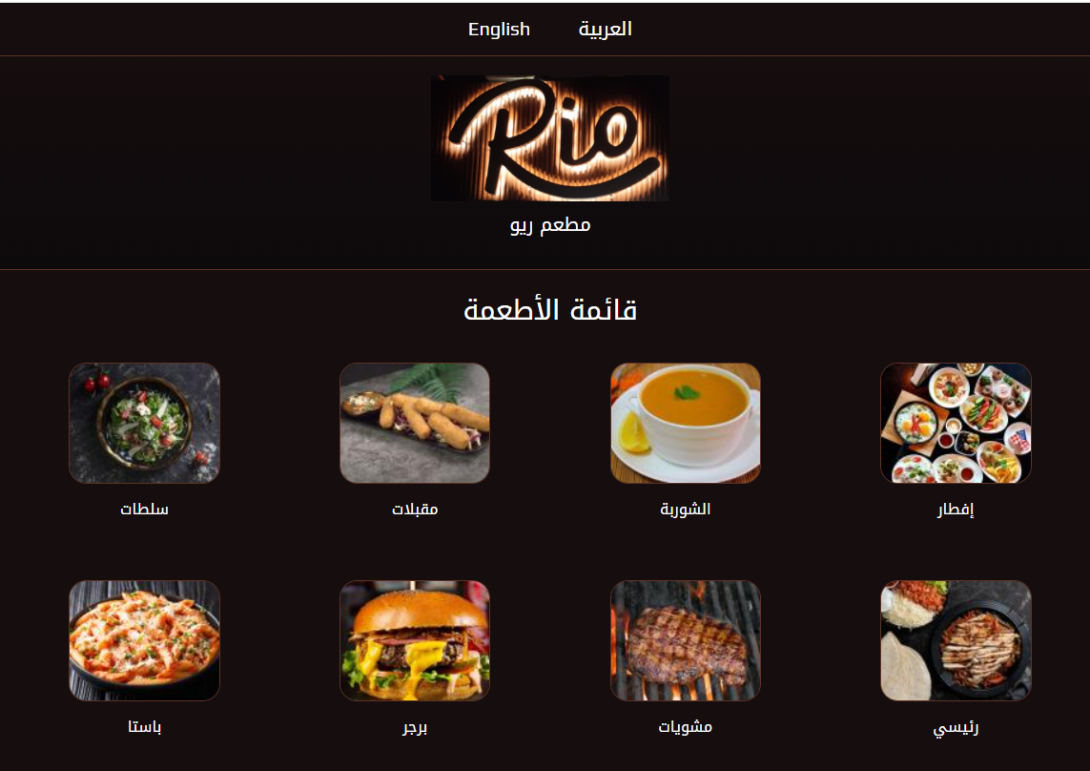Open the مقبلات appetizers category

coord(414,423)
